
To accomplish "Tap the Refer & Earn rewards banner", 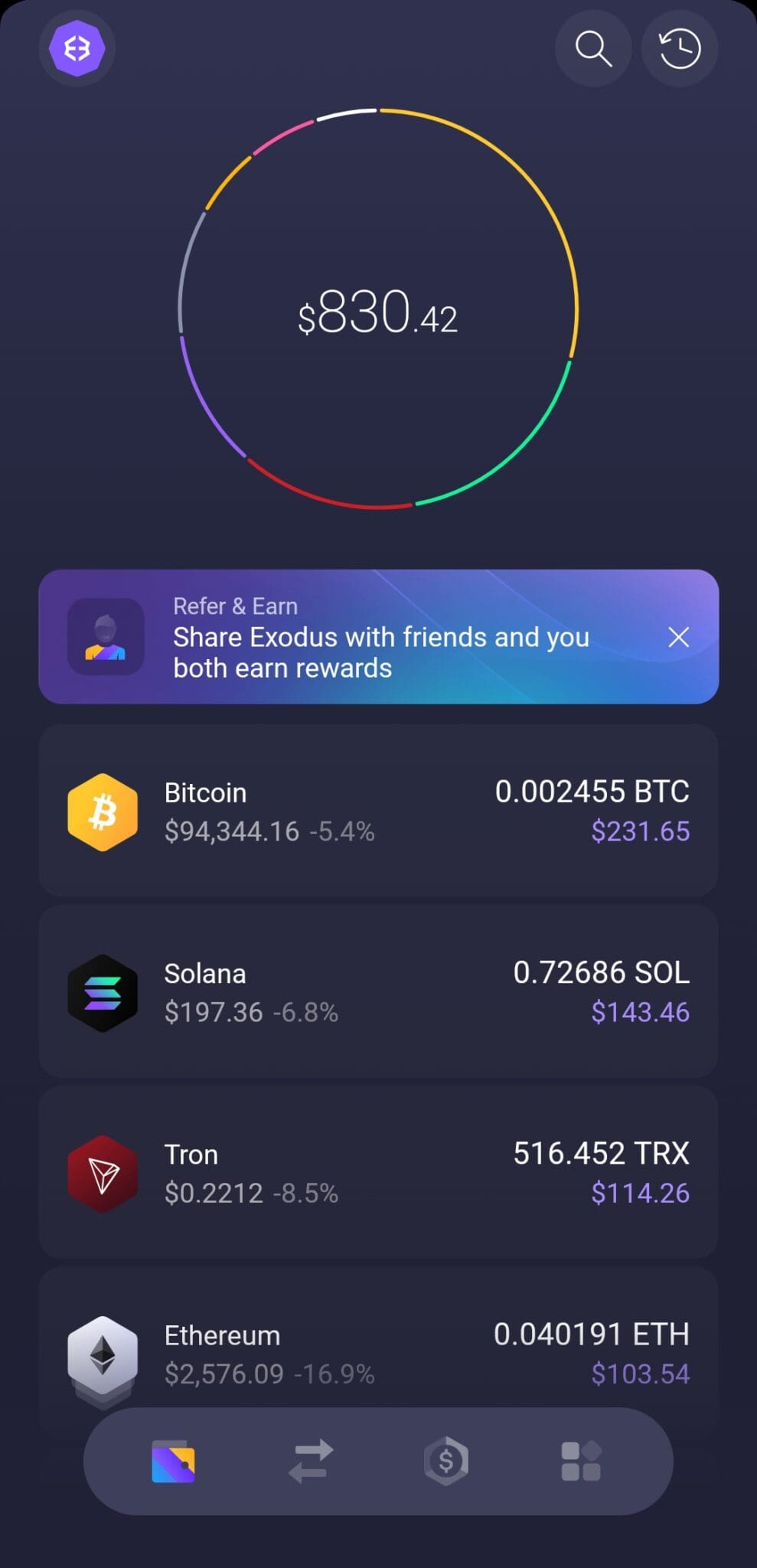I will pyautogui.click(x=344, y=637).
